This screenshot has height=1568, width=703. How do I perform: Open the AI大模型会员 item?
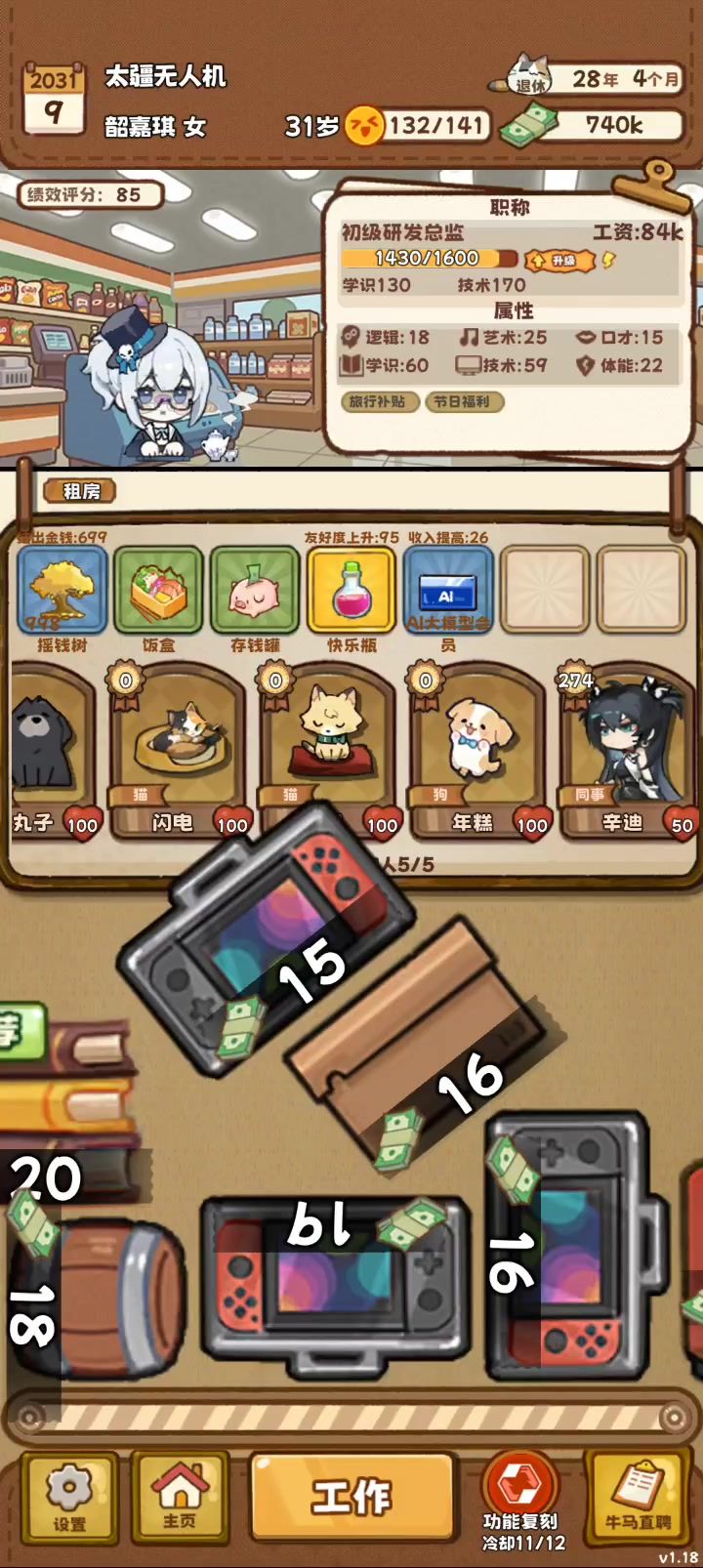(x=447, y=594)
